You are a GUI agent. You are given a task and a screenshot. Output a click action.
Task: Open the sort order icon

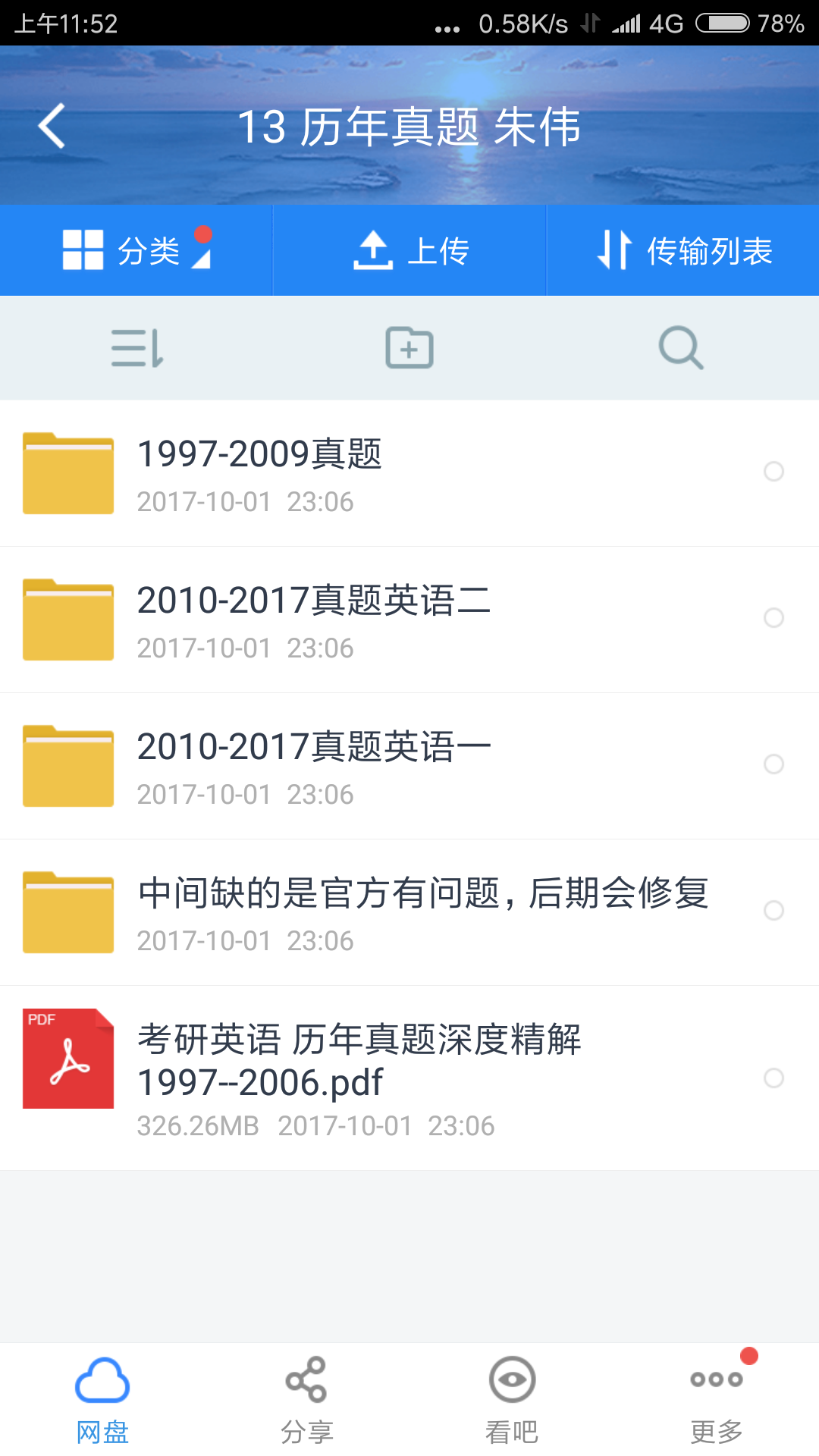coord(136,348)
